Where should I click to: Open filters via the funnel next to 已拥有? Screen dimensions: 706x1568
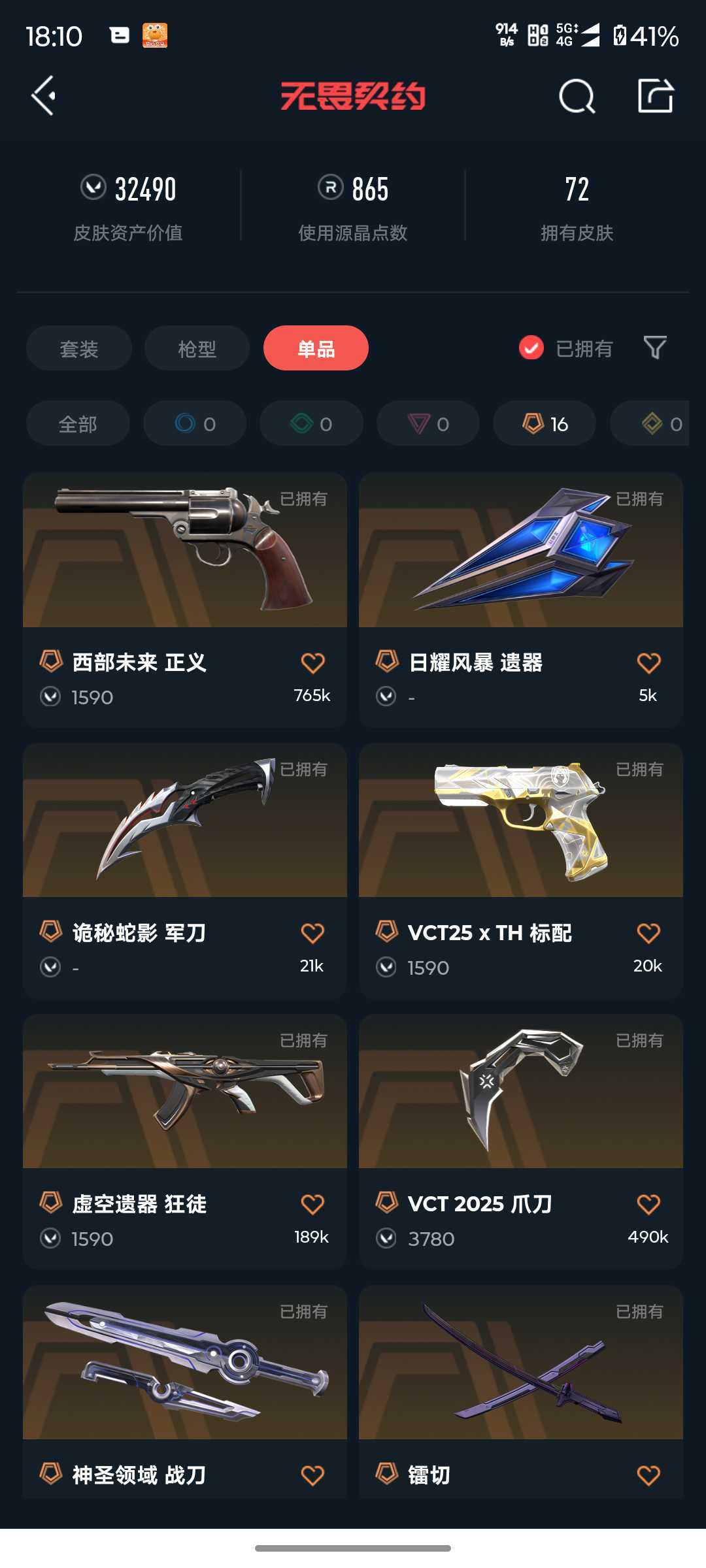[x=656, y=348]
